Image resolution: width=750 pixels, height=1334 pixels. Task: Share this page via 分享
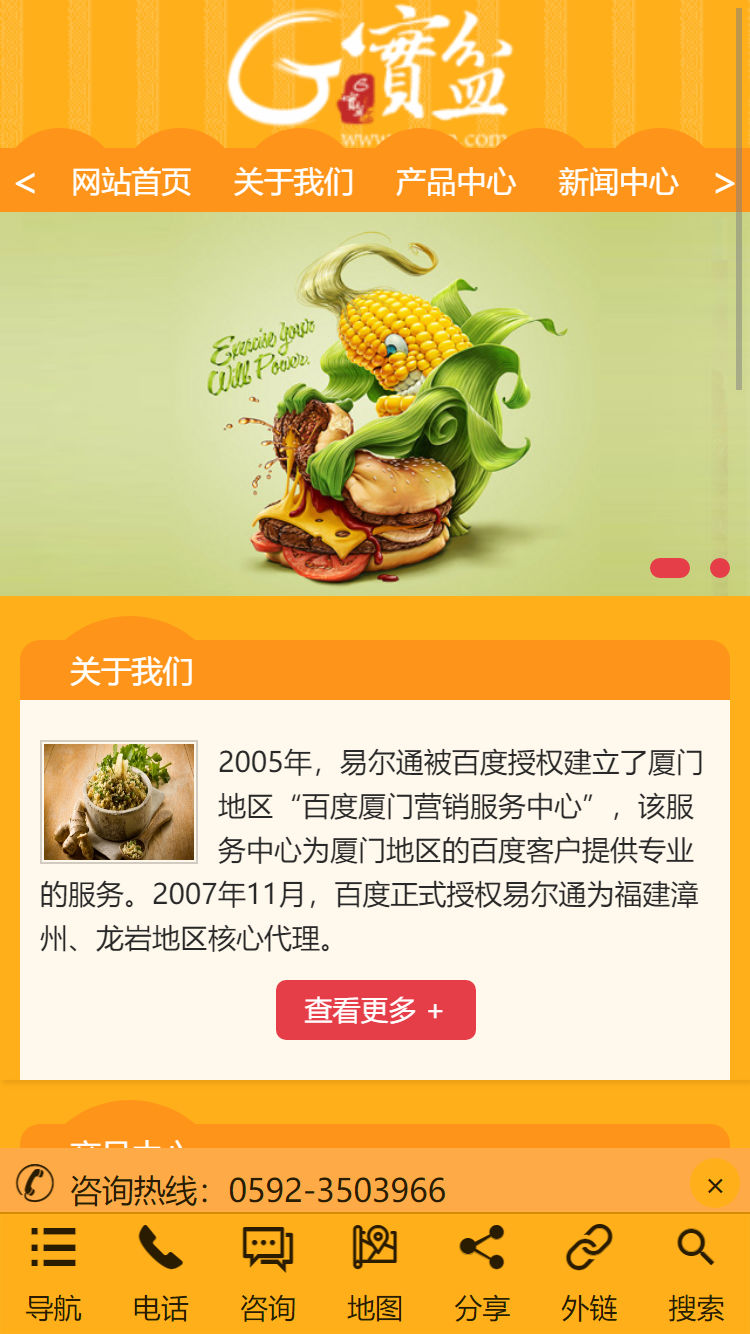coord(482,1273)
